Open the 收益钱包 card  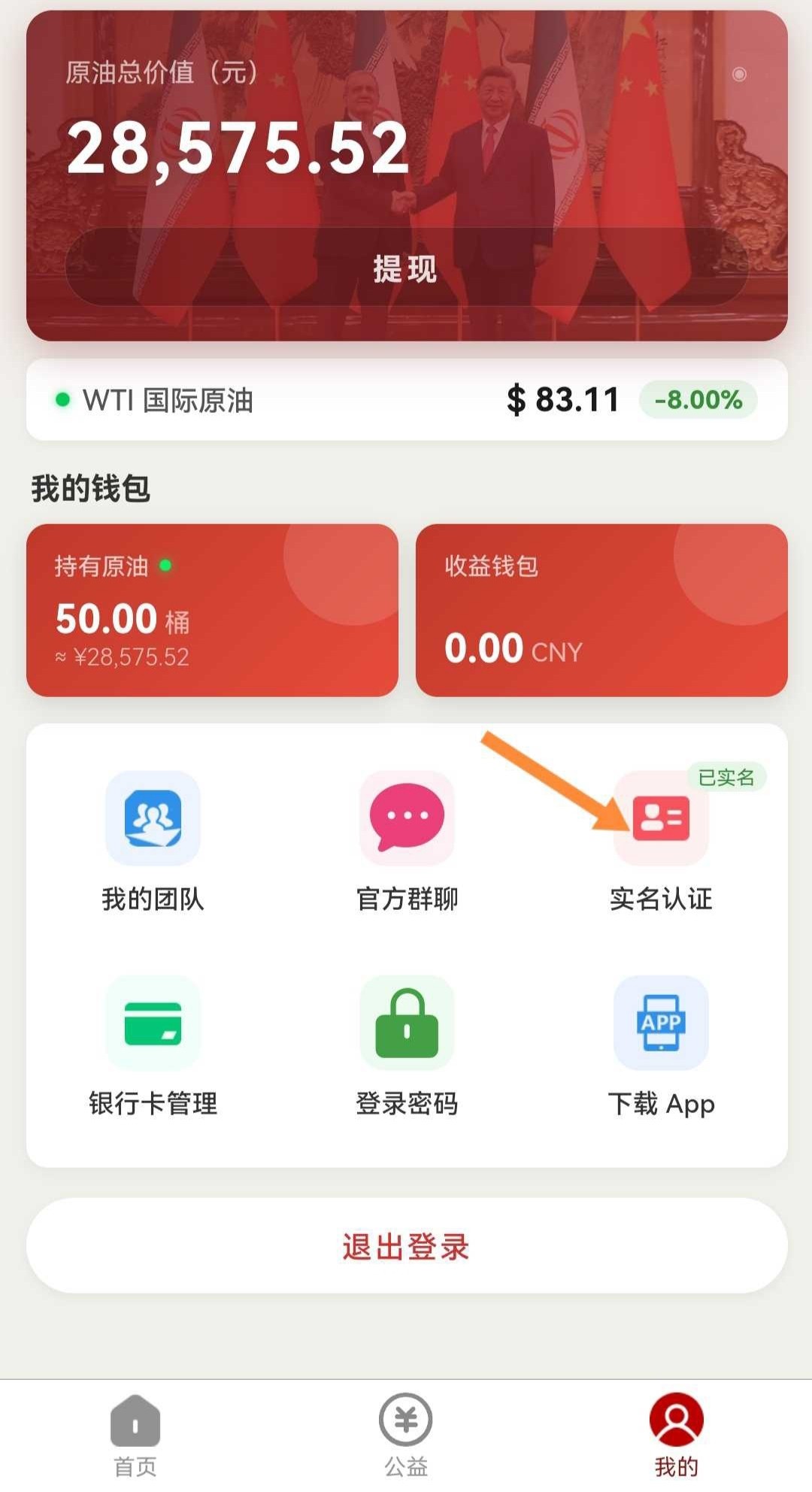click(x=601, y=610)
